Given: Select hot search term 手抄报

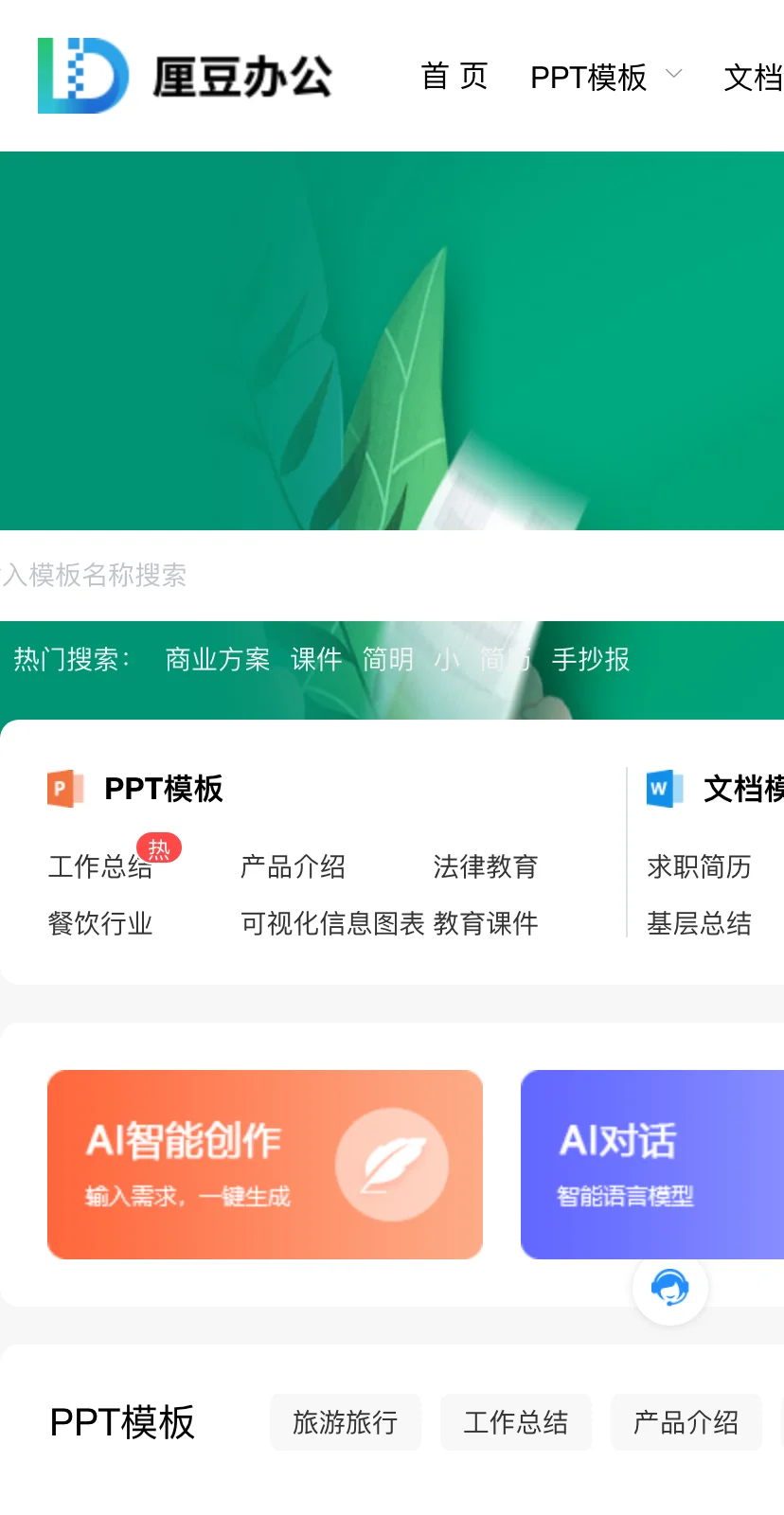Looking at the screenshot, I should pos(591,659).
